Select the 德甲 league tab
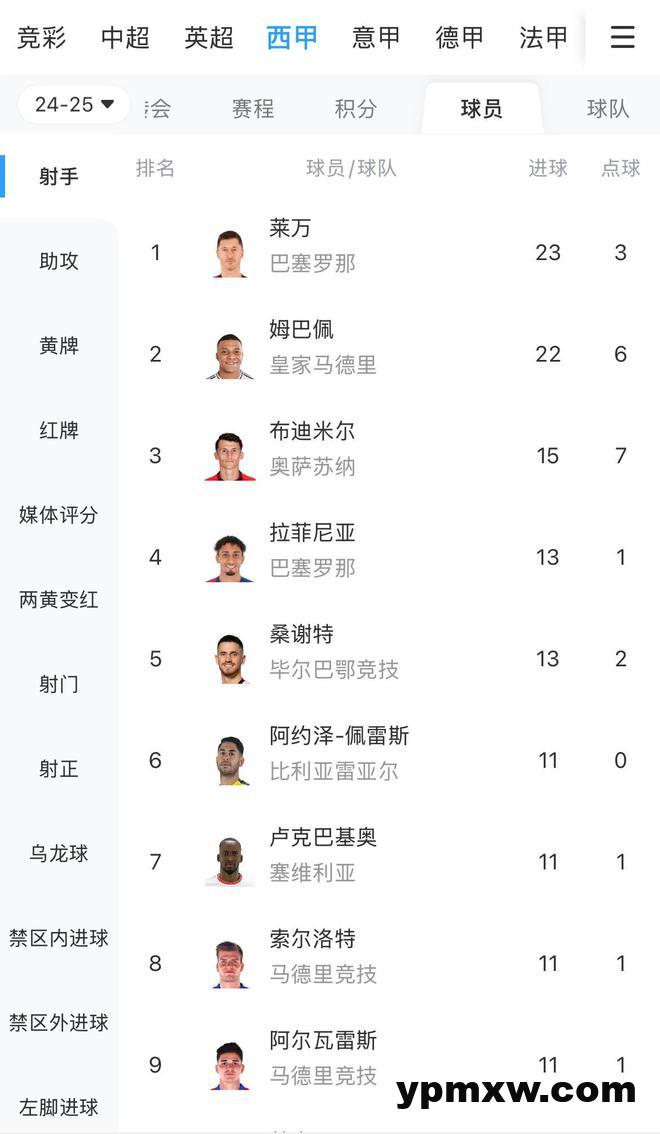 point(459,38)
